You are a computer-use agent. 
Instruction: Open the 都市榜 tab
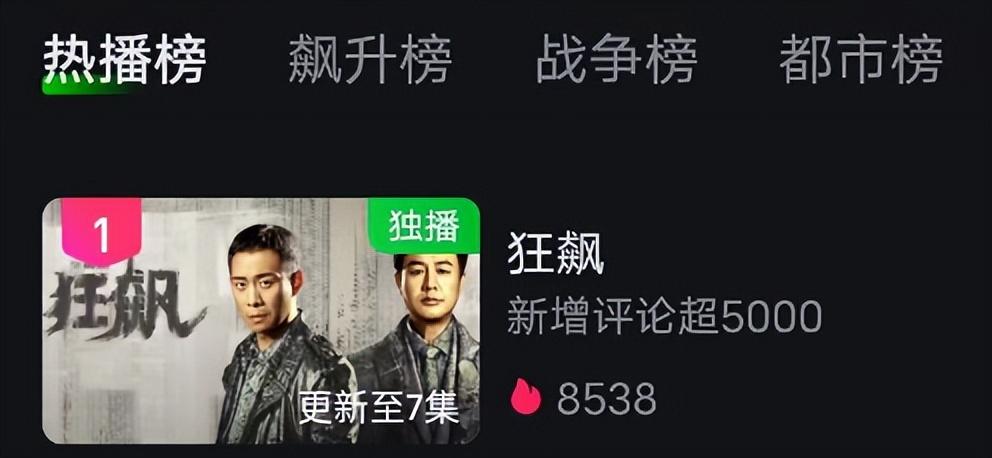pyautogui.click(x=861, y=60)
